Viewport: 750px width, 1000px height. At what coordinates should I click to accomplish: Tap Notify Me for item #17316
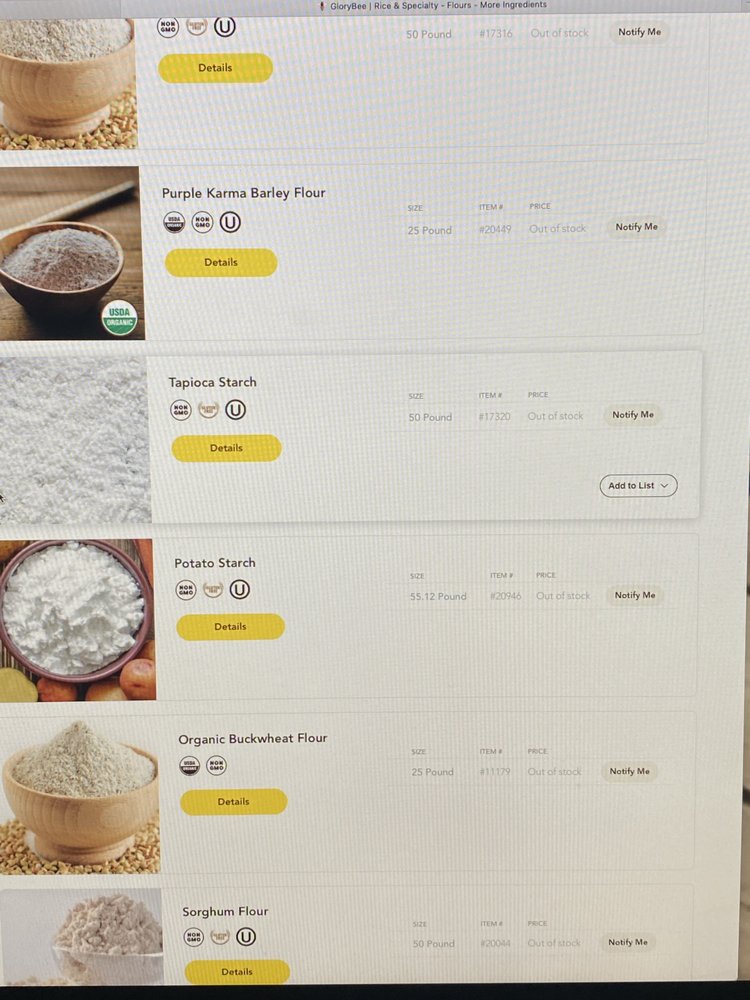[639, 32]
